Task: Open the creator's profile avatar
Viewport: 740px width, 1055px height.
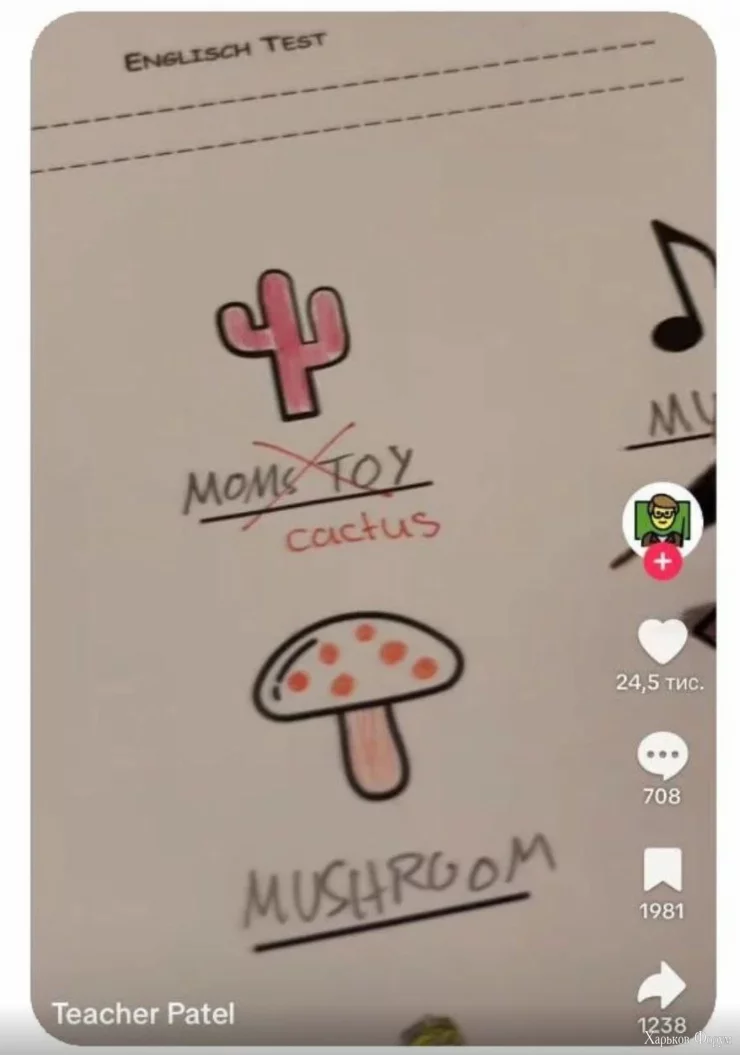Action: tap(662, 521)
